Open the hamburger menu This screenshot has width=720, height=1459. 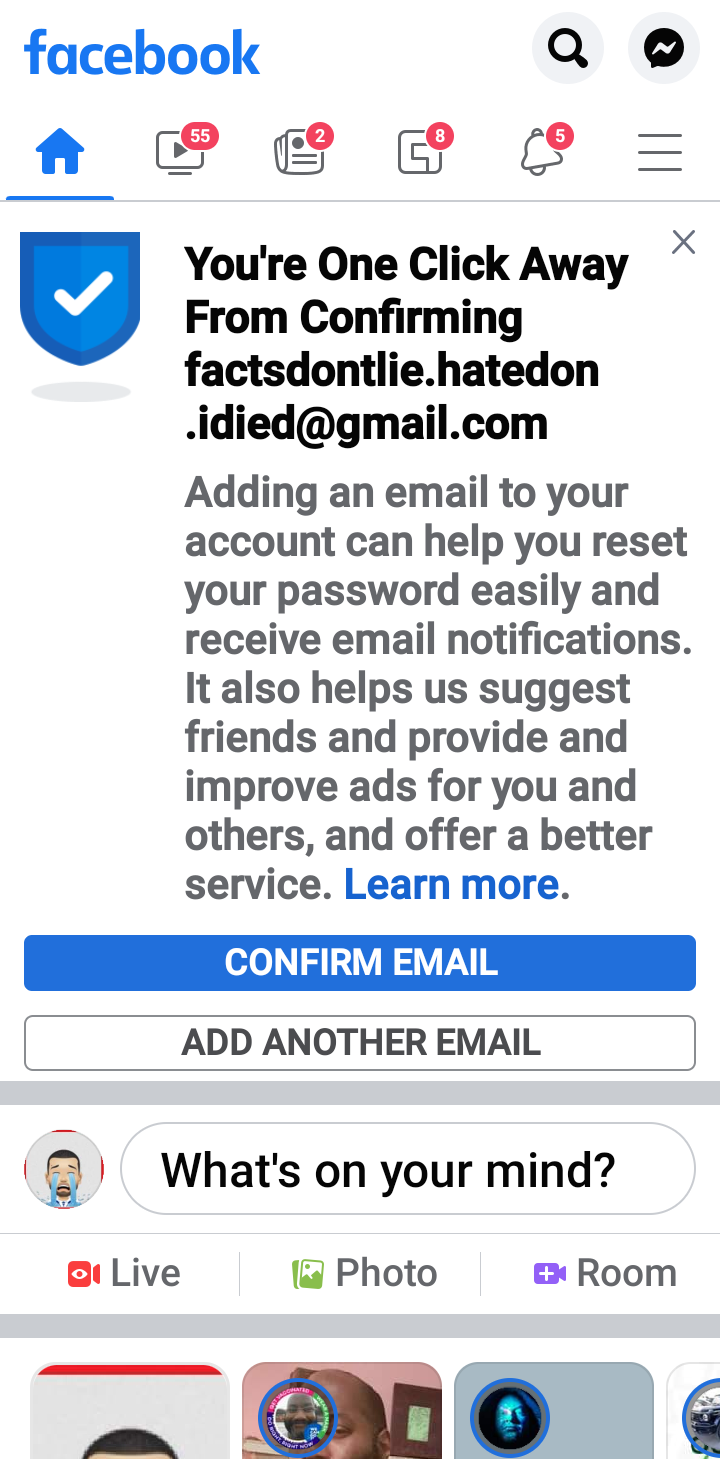[660, 153]
